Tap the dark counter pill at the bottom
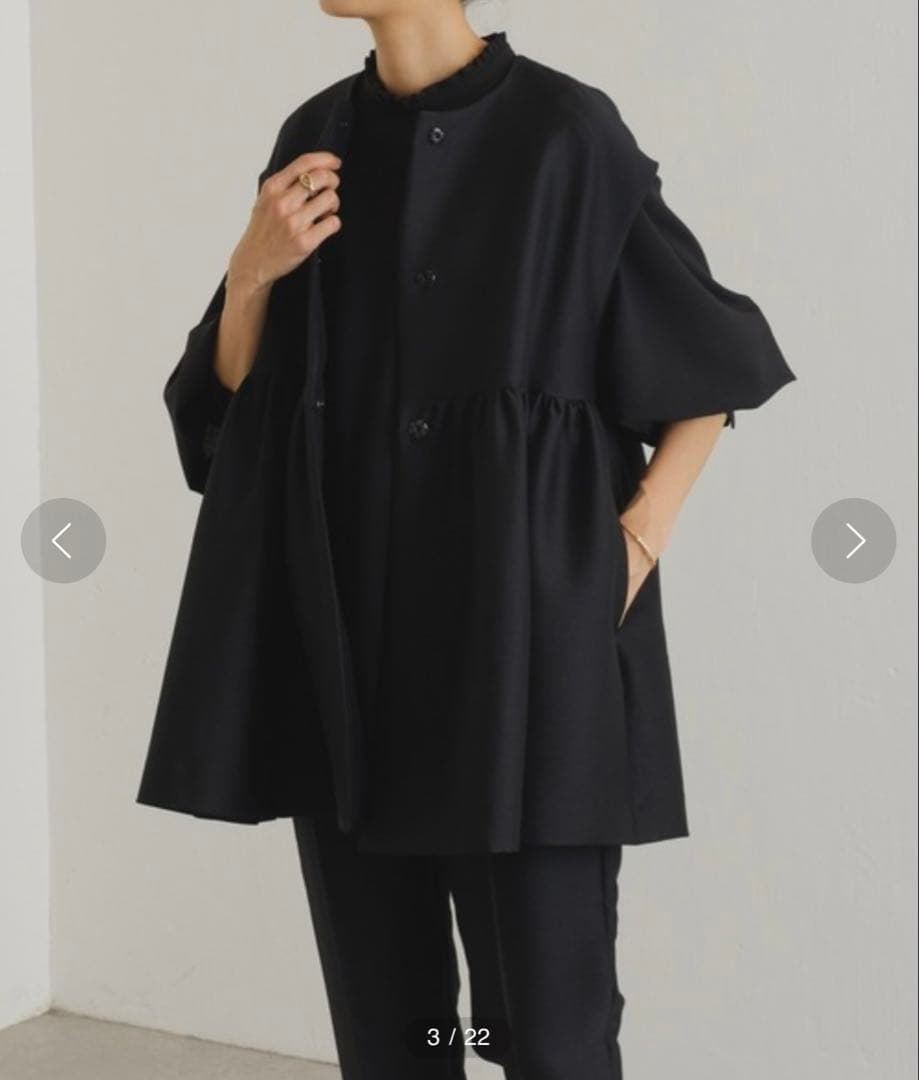919x1080 pixels. pyautogui.click(x=459, y=1037)
